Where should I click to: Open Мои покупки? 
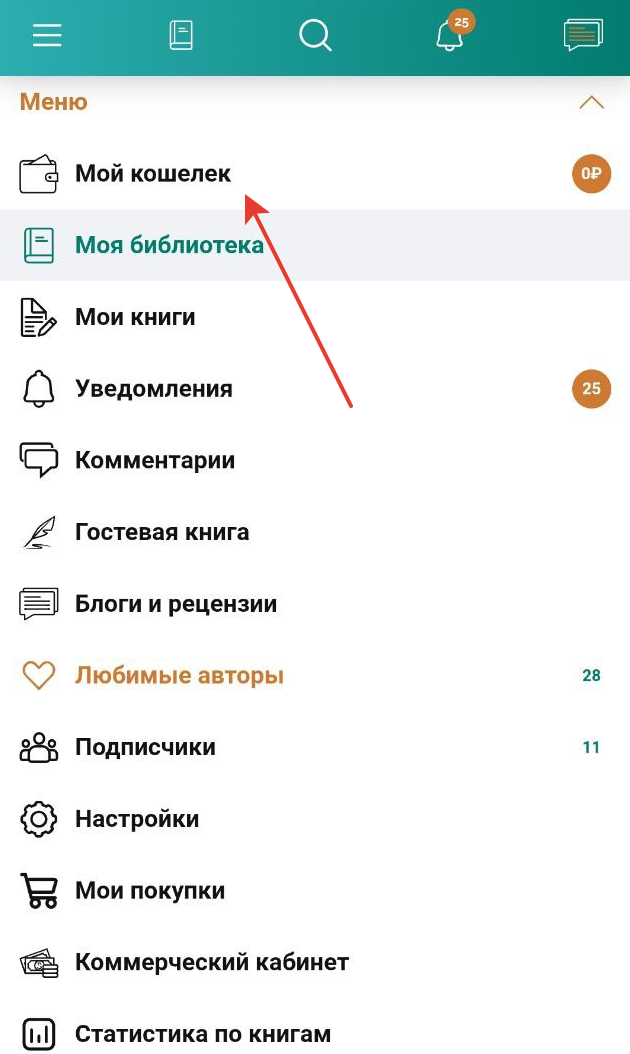coord(150,891)
